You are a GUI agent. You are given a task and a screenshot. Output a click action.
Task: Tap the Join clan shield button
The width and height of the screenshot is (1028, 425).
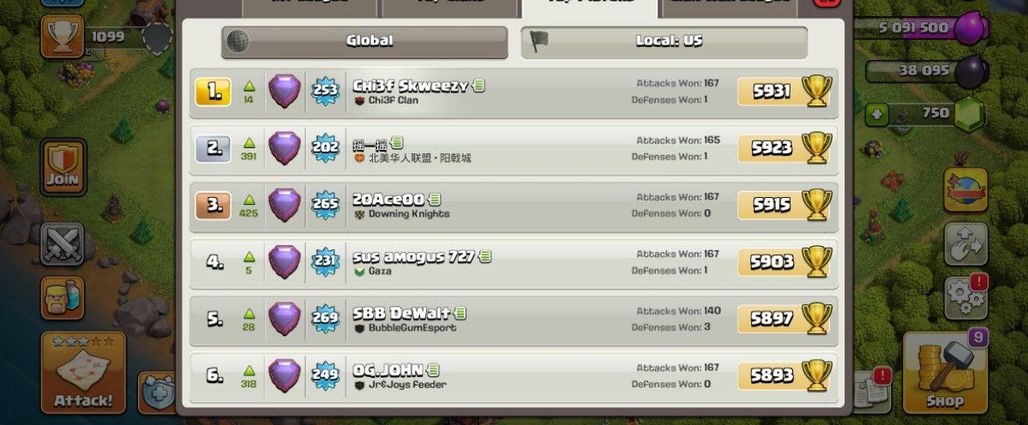click(63, 167)
